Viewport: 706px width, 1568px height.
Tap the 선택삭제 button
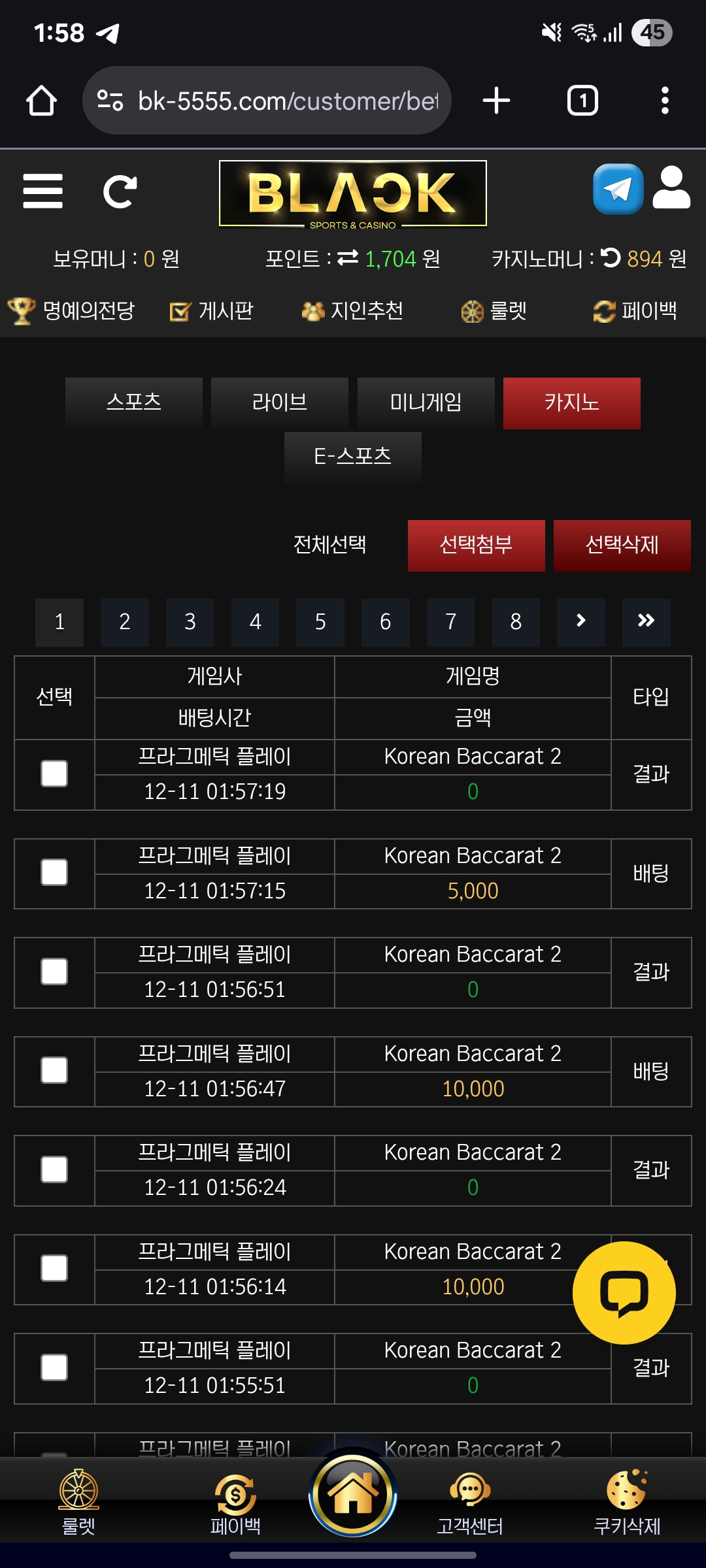(x=622, y=546)
